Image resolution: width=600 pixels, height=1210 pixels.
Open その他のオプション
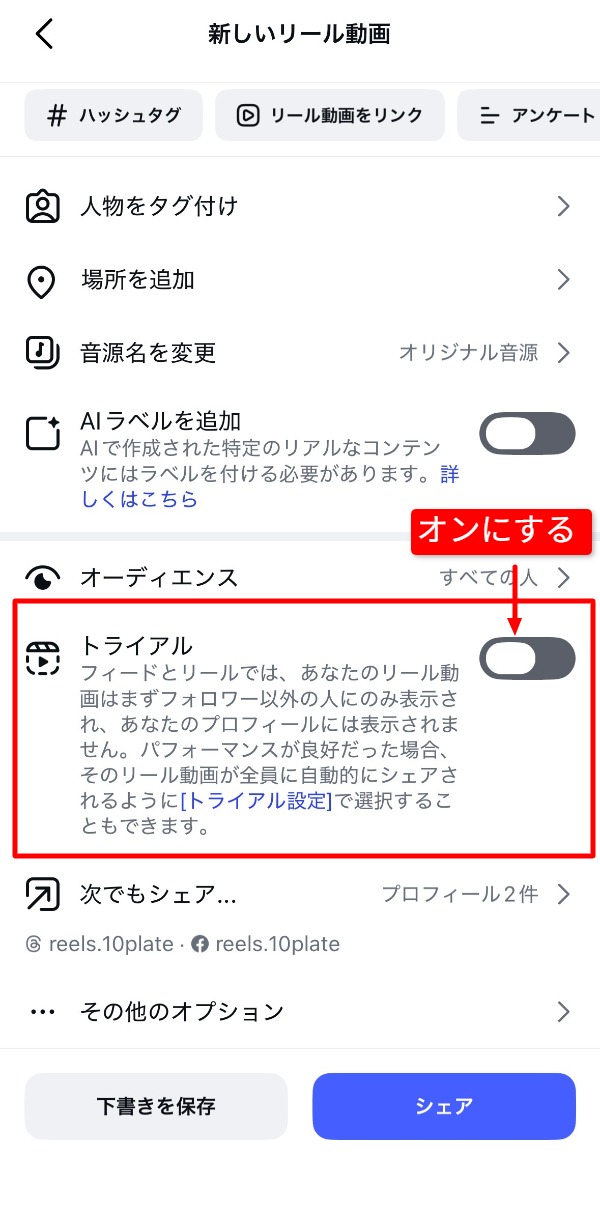coord(300,1012)
